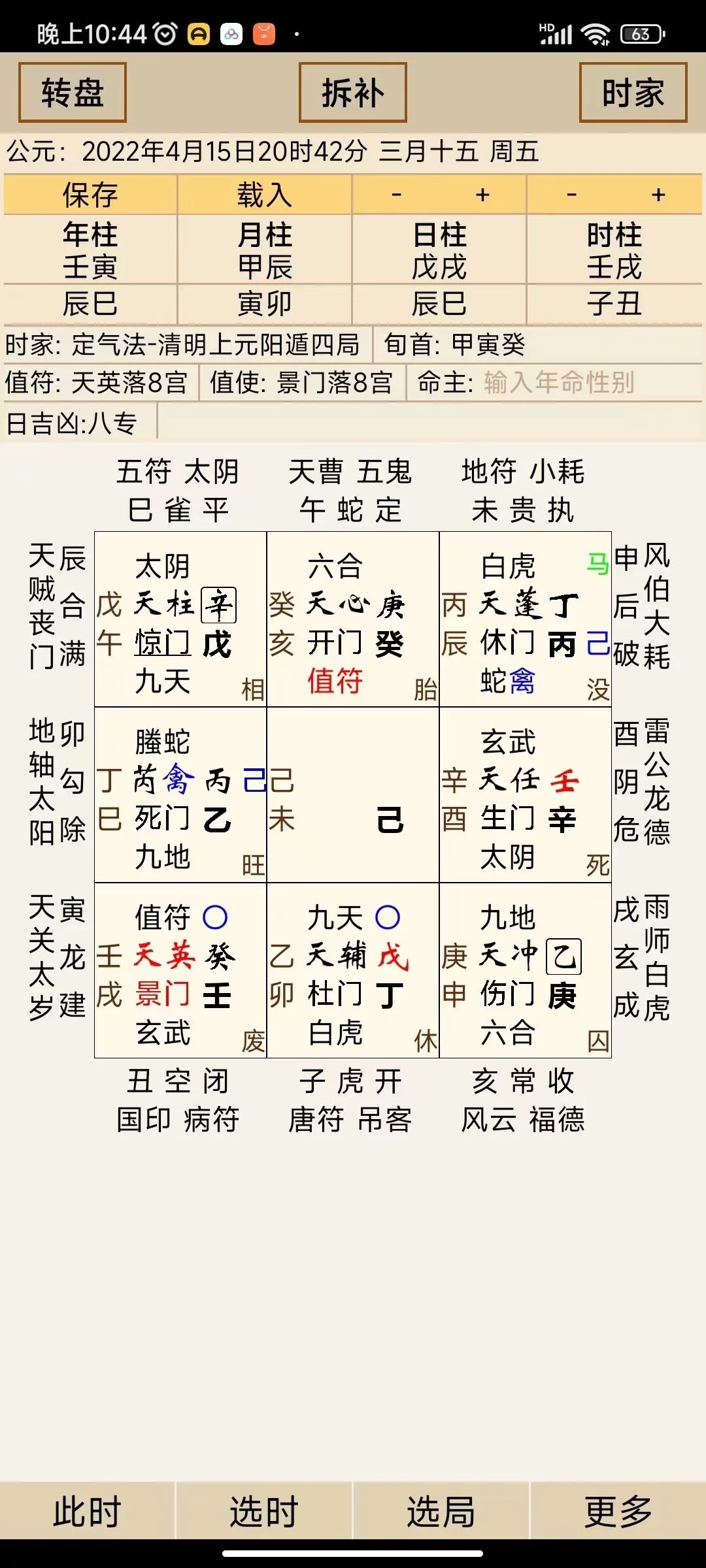Open the 更多 menu
Screen dimensions: 706x1568
coord(618,1511)
